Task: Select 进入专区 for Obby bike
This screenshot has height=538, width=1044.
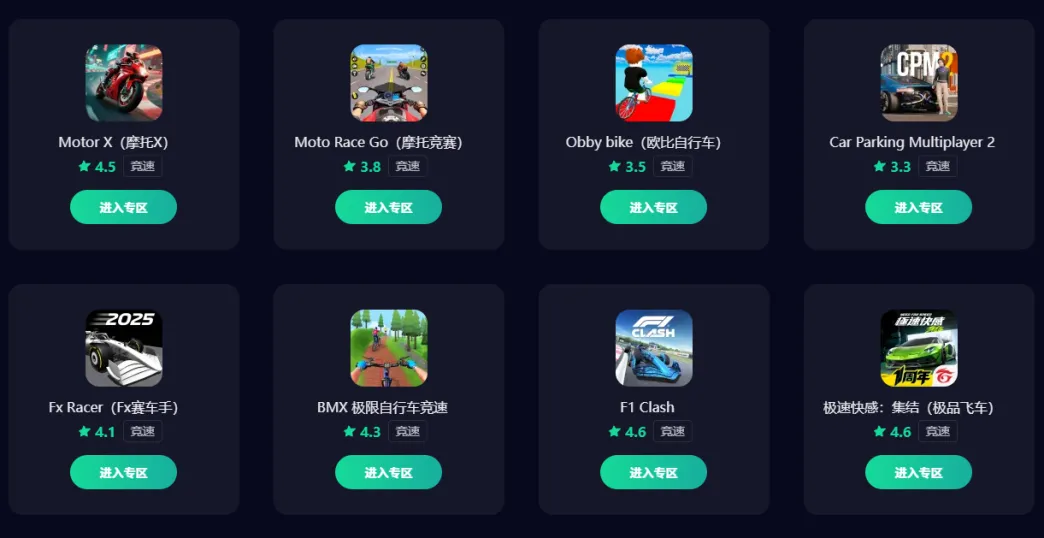Action: tap(653, 207)
